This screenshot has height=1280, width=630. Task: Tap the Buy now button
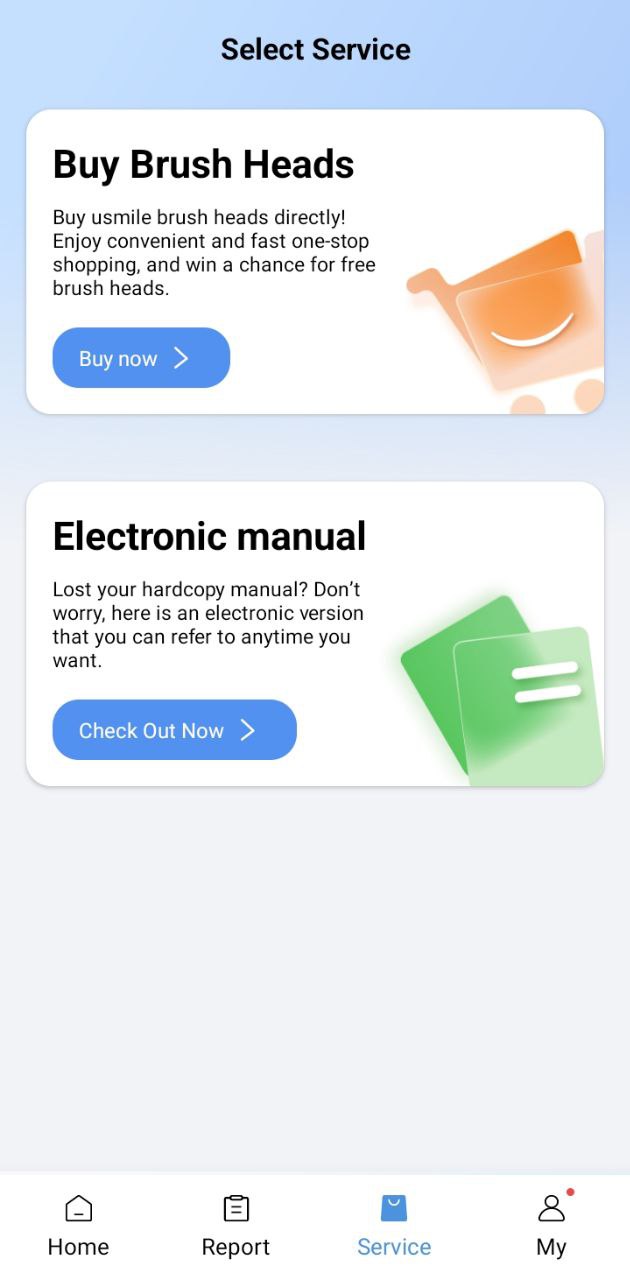click(141, 358)
